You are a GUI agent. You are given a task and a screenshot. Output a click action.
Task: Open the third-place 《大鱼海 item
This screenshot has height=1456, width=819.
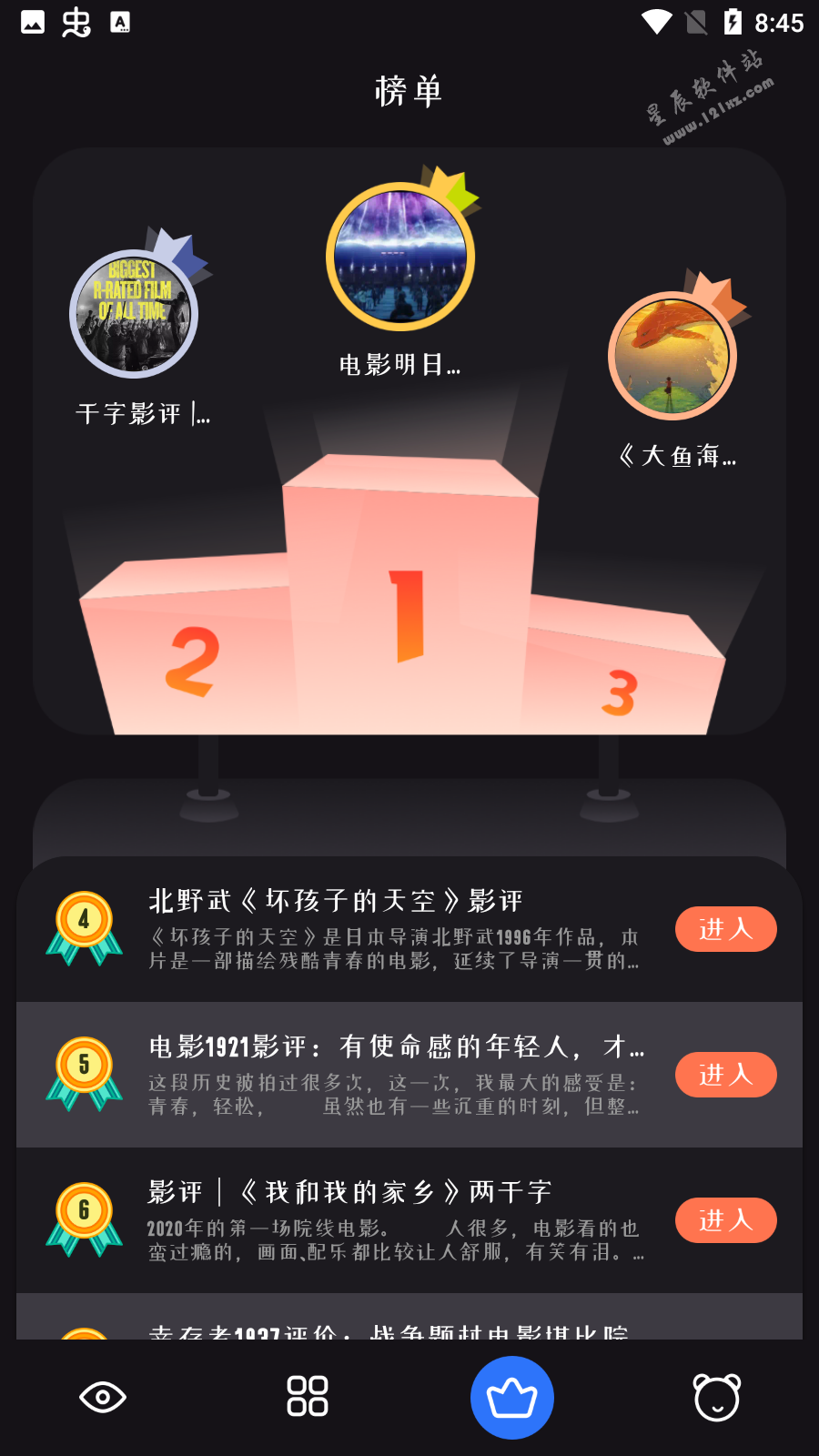click(x=672, y=356)
